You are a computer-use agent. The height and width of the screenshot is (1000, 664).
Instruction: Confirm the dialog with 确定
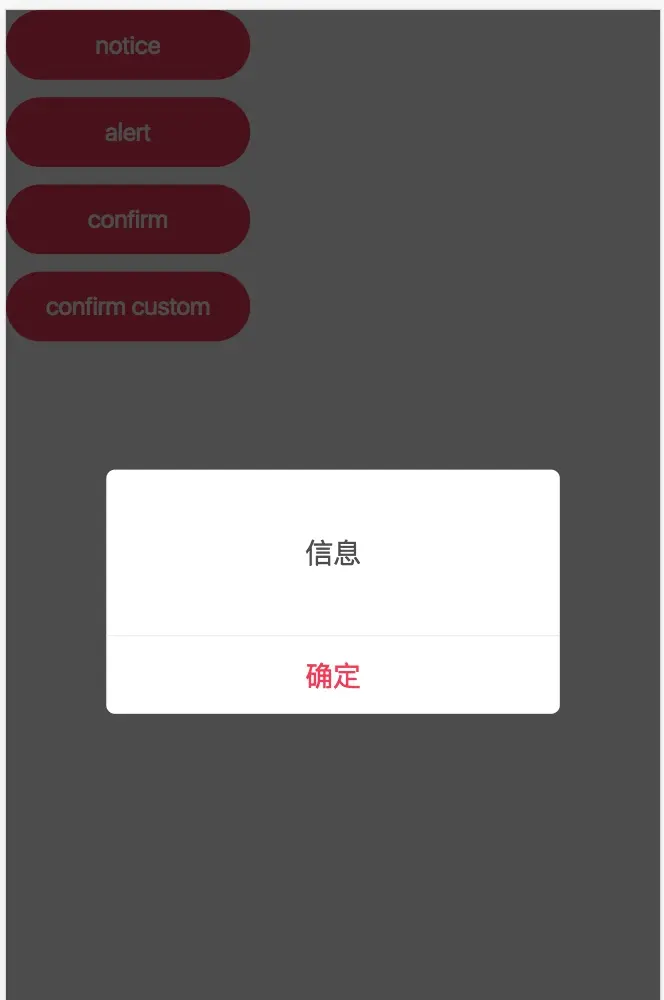coord(332,676)
